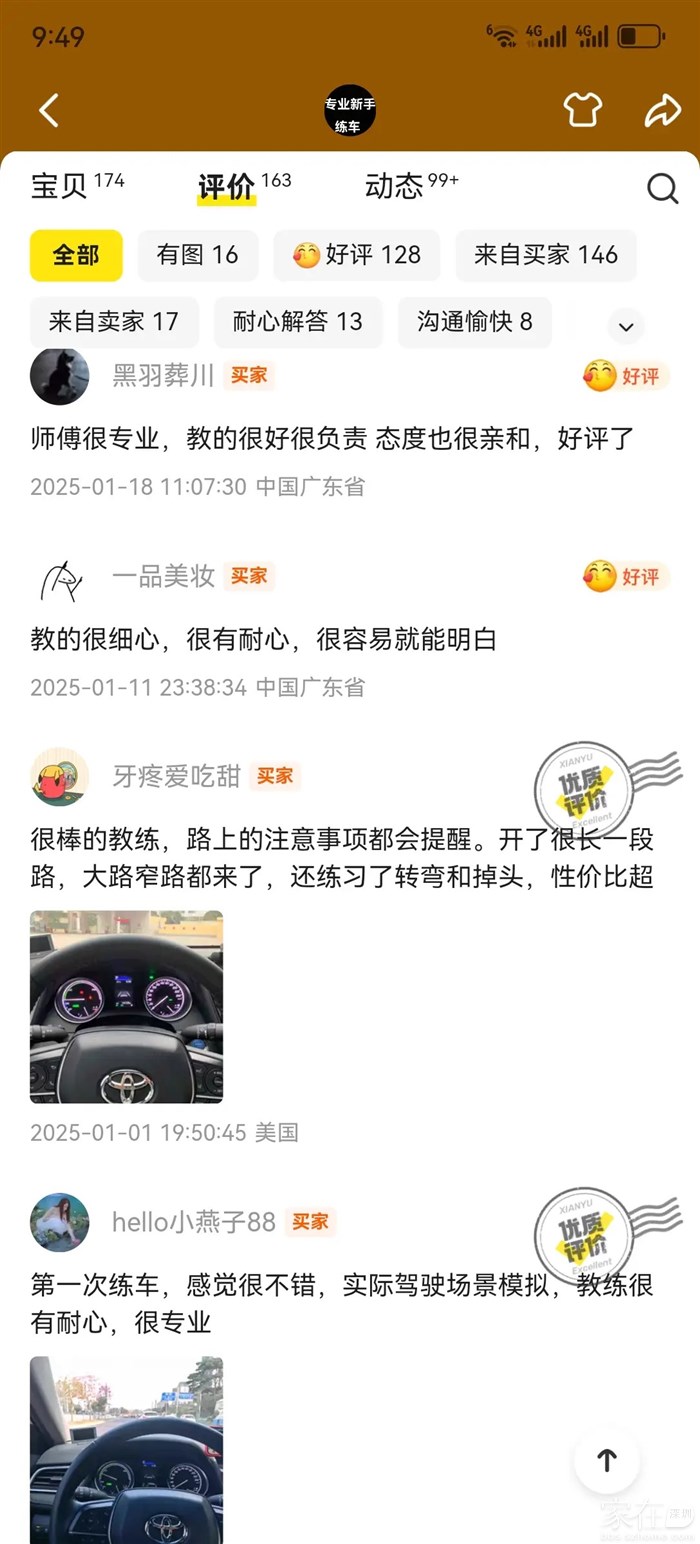The height and width of the screenshot is (1544, 700).
Task: Open the shirt icon in the header
Action: pos(582,110)
